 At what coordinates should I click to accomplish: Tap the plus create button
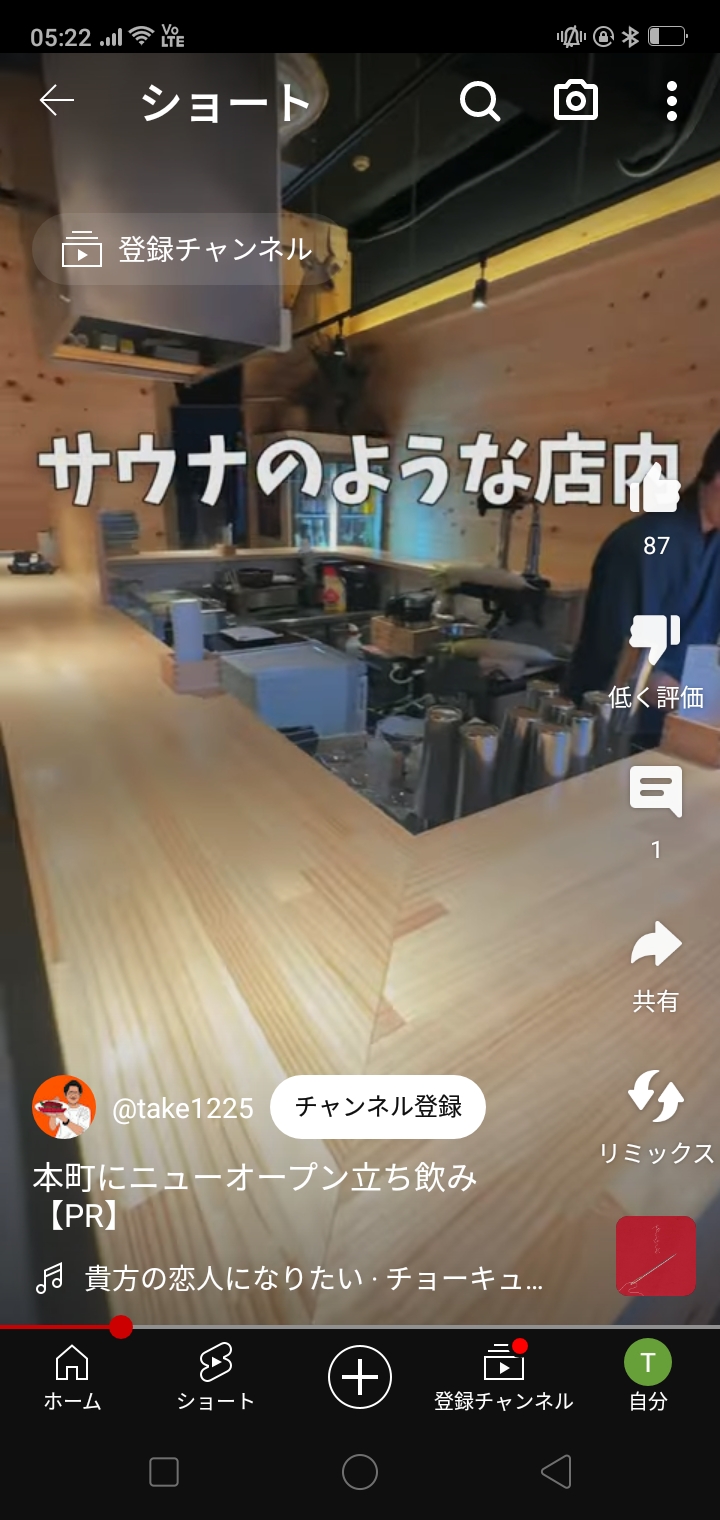360,1378
